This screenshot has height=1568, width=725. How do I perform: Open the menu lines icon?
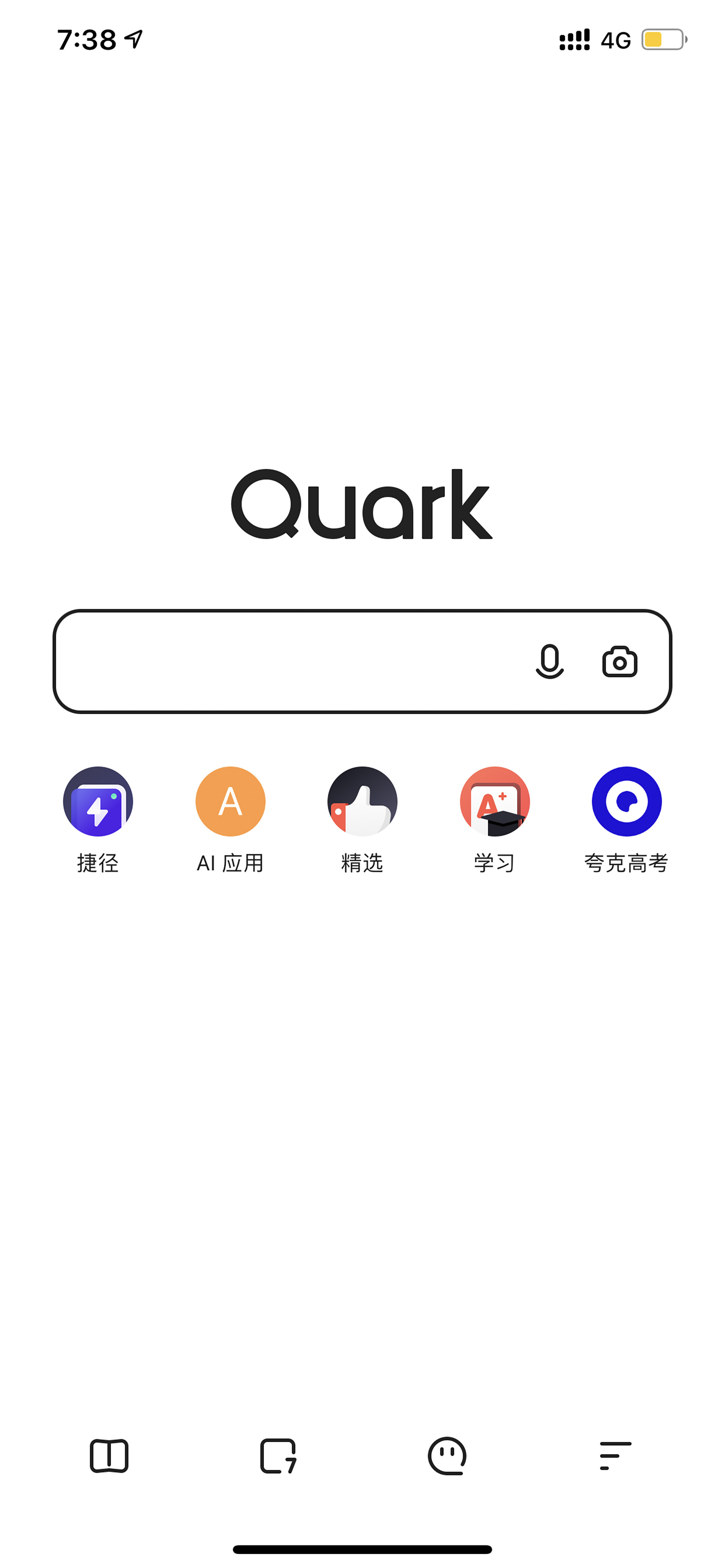615,1456
